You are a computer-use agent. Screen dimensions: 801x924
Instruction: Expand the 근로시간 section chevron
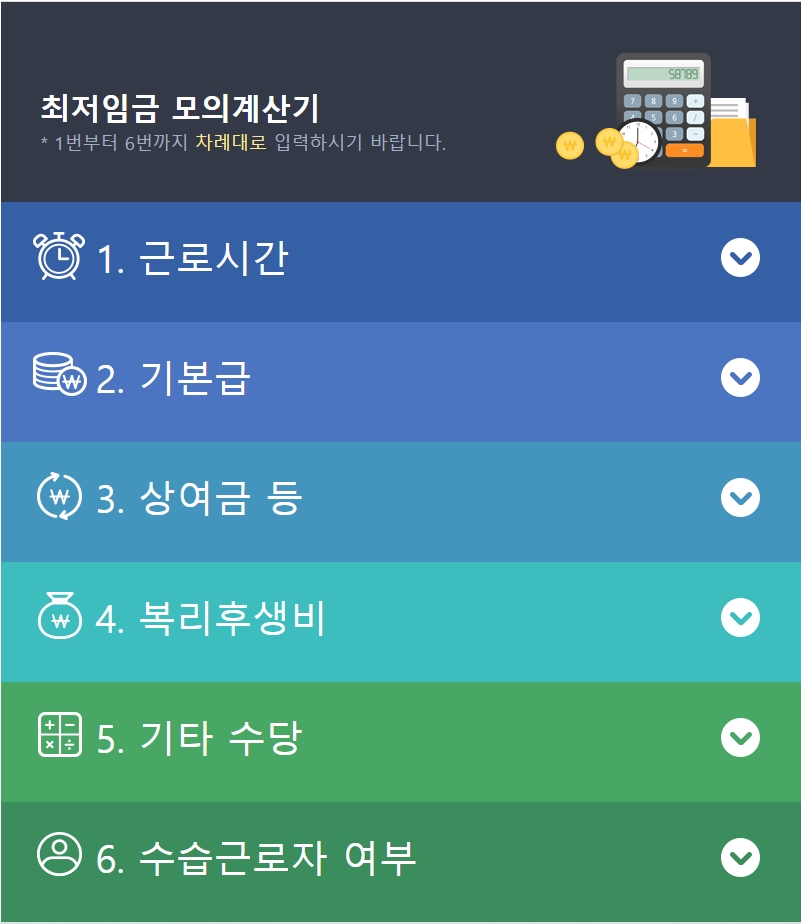point(740,258)
